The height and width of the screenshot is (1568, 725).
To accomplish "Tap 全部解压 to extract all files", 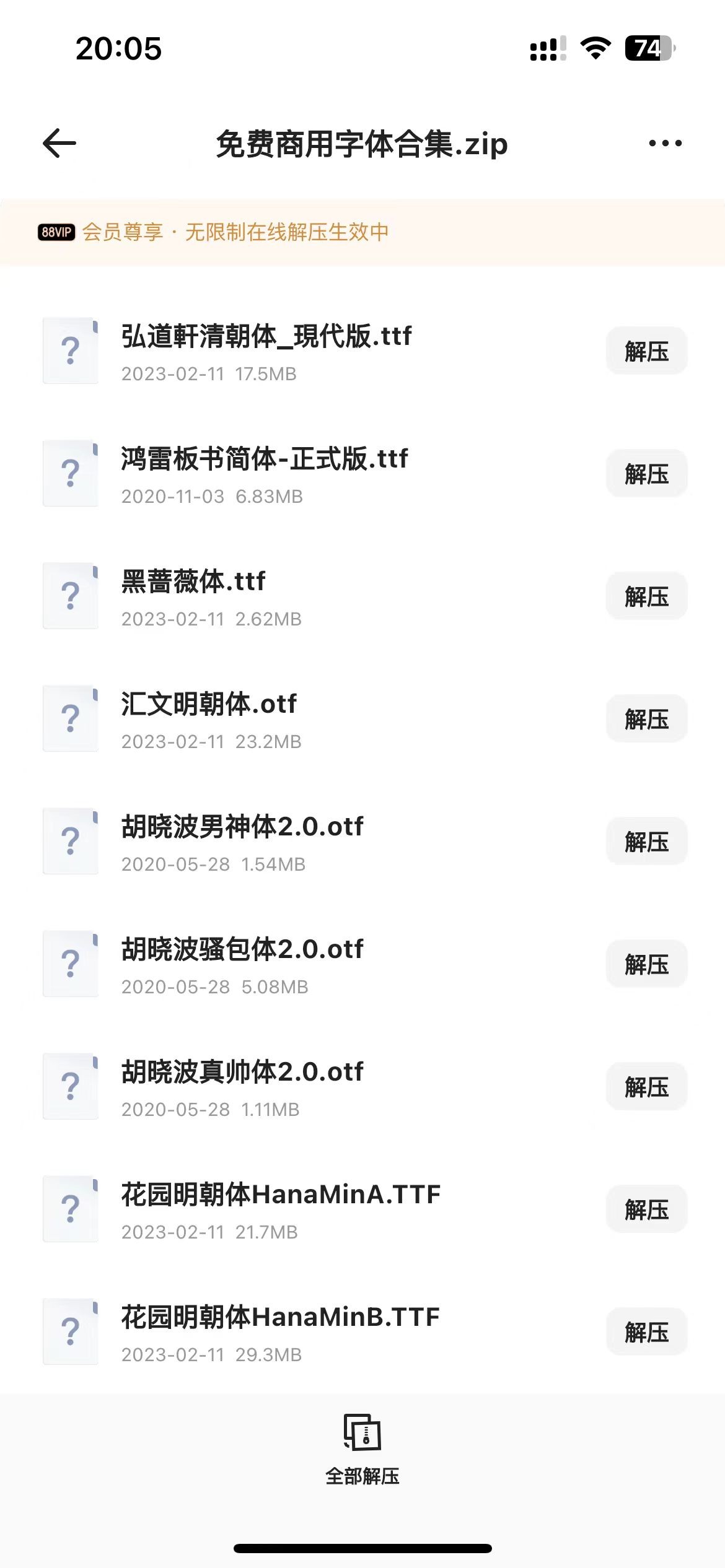I will 362,1450.
